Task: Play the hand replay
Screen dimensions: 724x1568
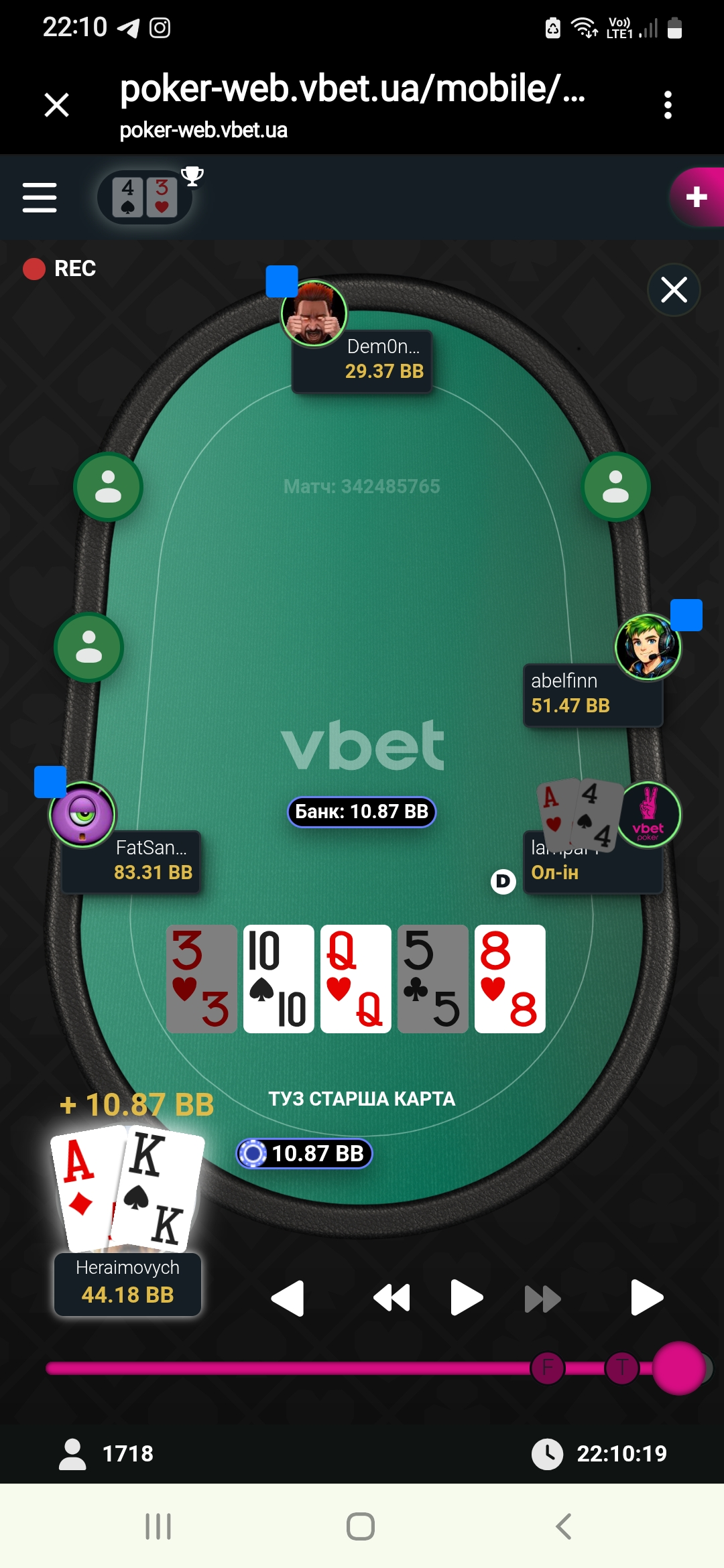Action: point(467,1299)
